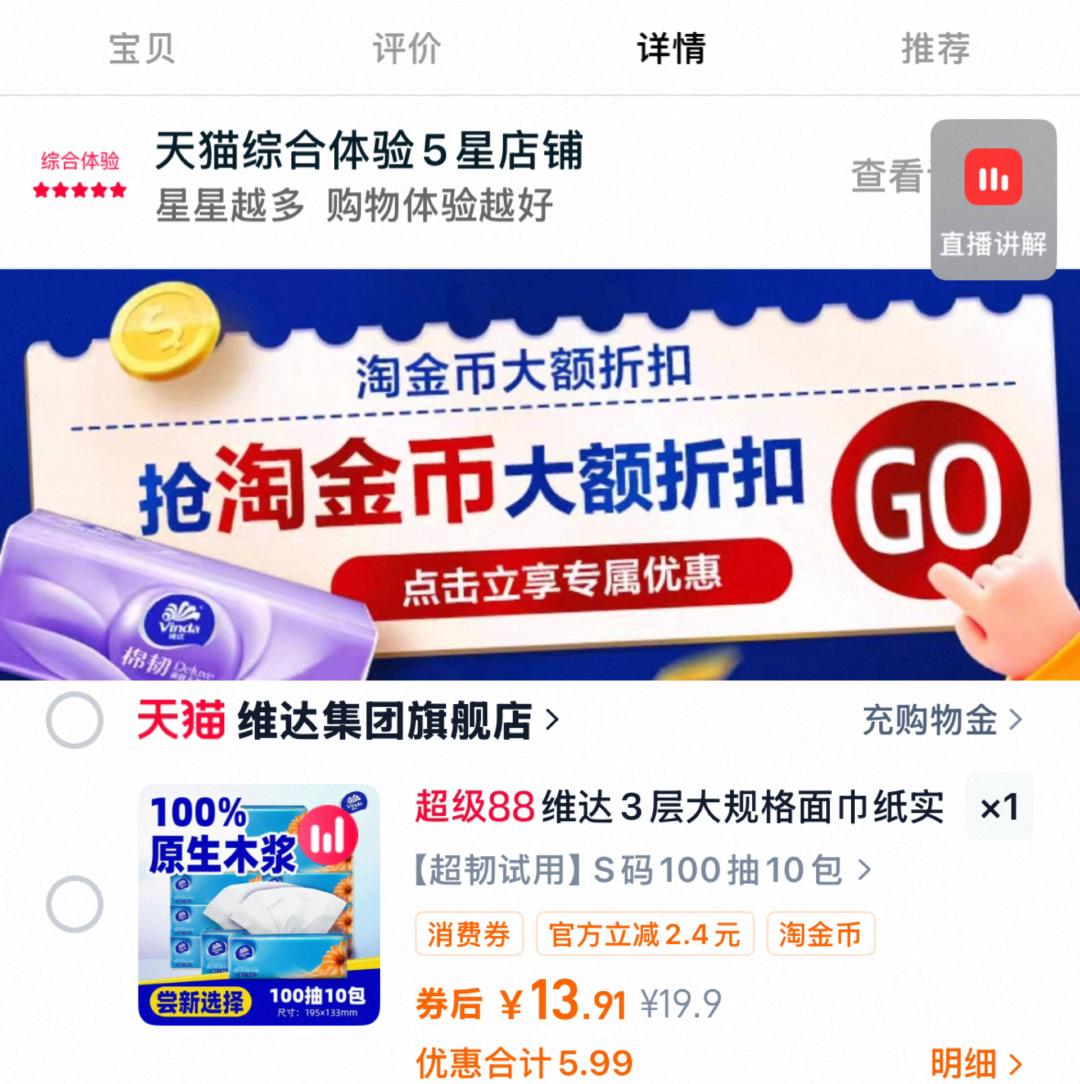Click the 官方立减2.4元 discount tag
The image size is (1080, 1084).
[x=644, y=933]
